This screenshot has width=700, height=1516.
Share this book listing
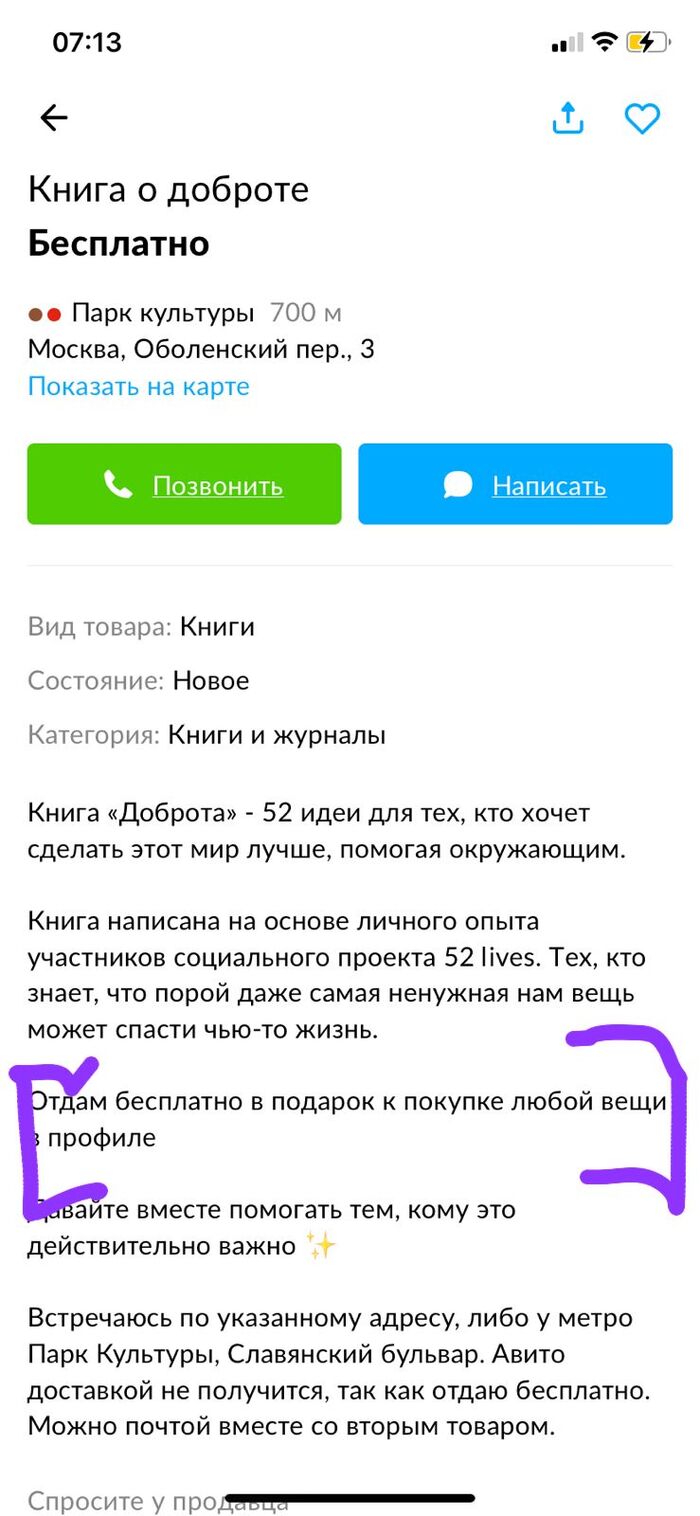567,118
